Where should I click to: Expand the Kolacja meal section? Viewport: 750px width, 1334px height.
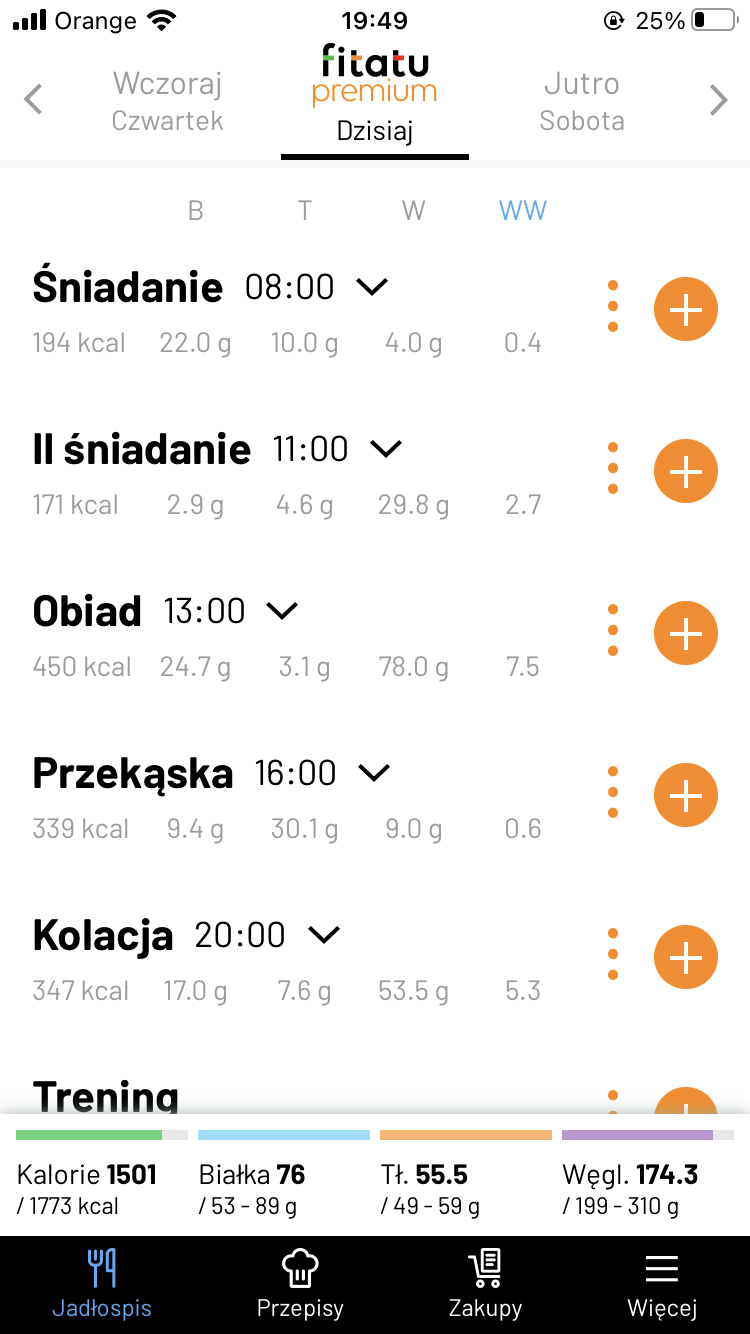coord(323,935)
